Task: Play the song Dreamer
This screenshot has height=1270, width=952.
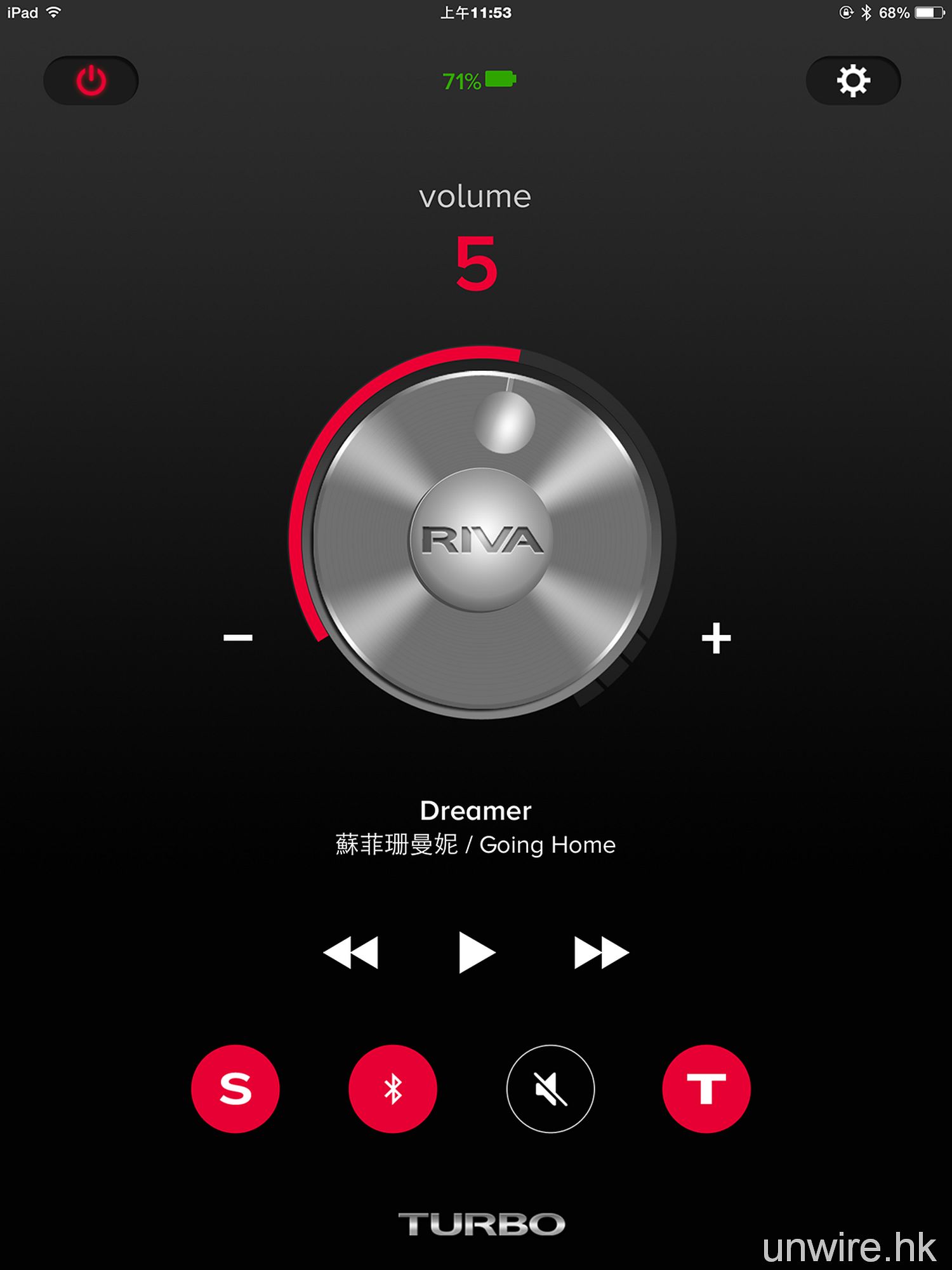Action: (476, 952)
